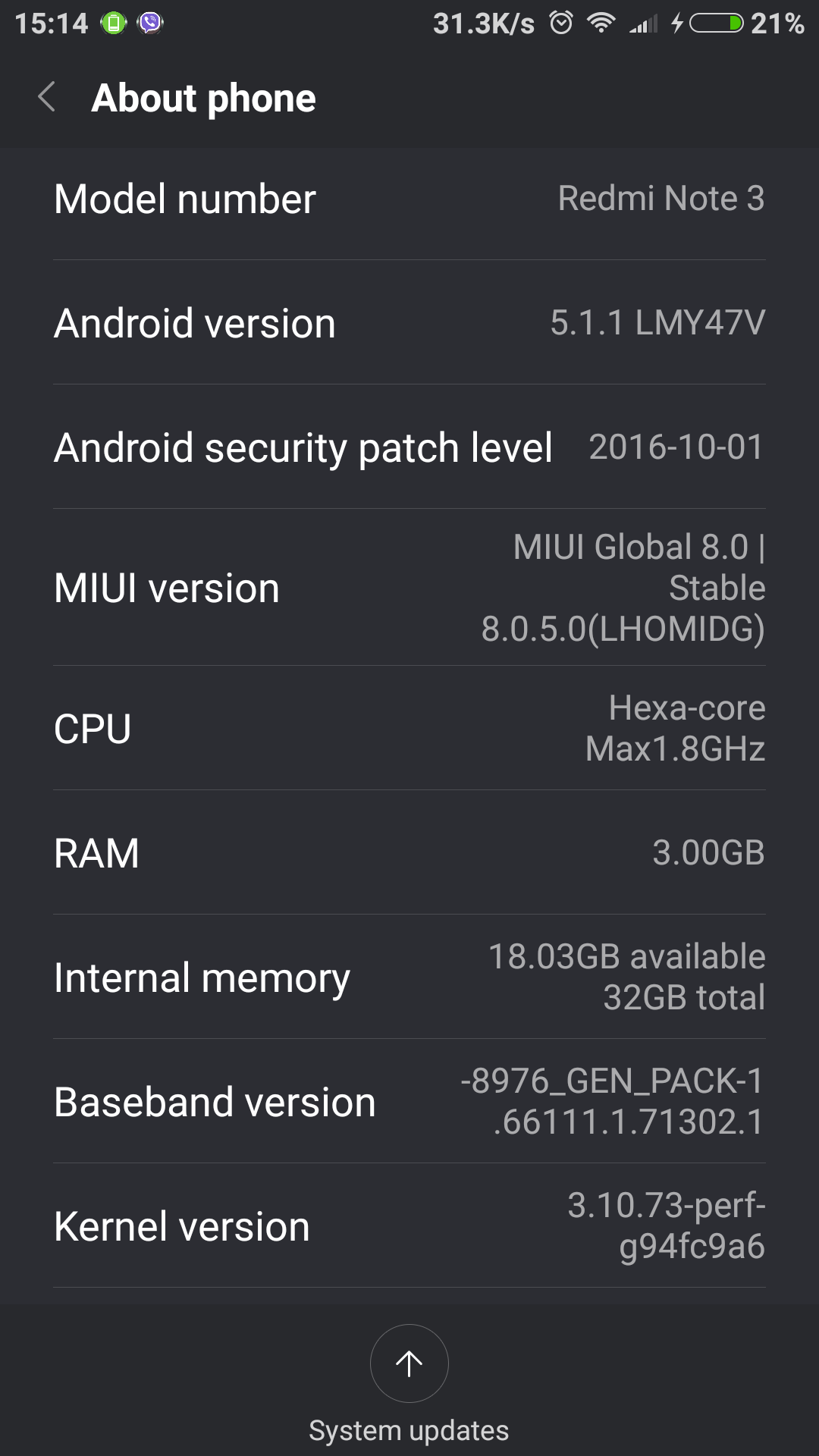
Task: Tap the RAM row
Action: click(x=409, y=852)
